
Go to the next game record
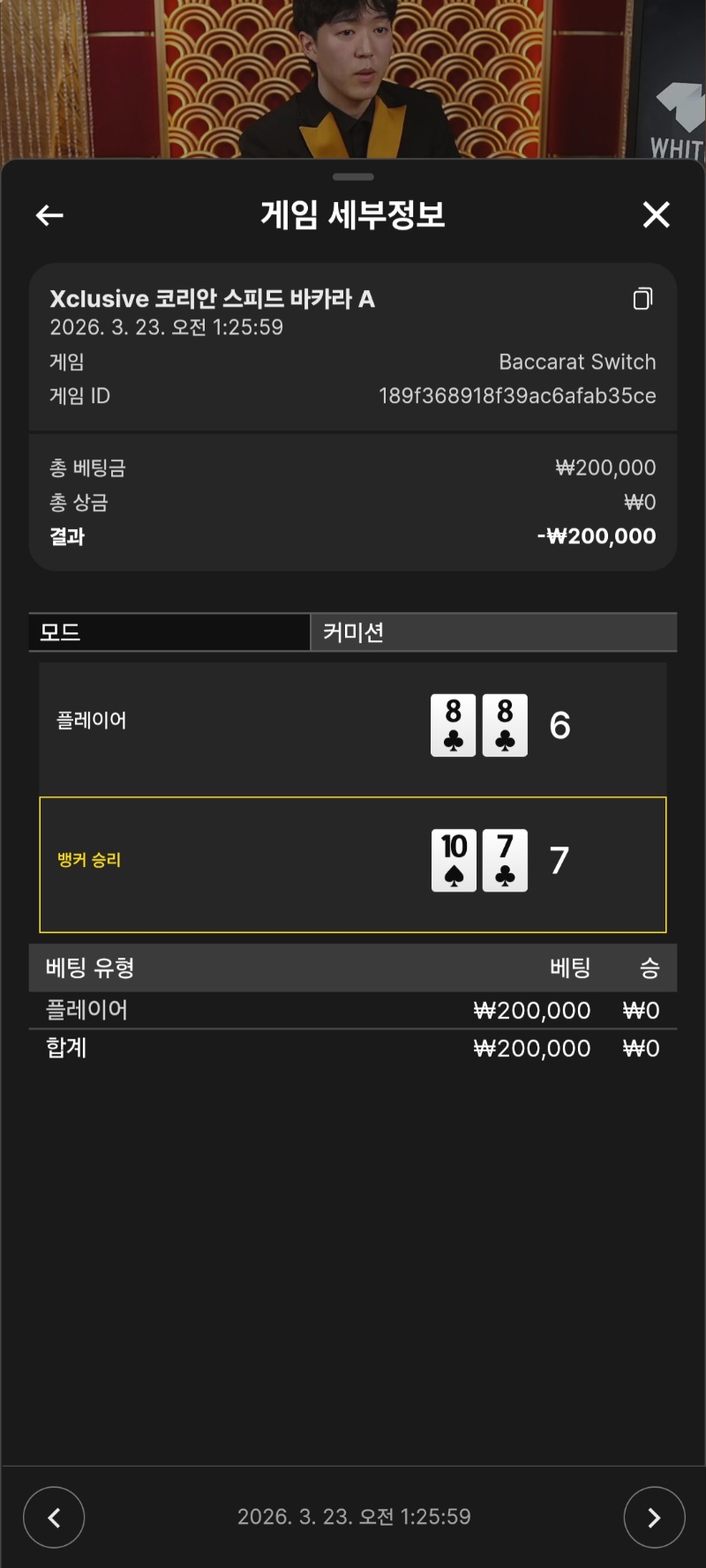[x=654, y=1517]
